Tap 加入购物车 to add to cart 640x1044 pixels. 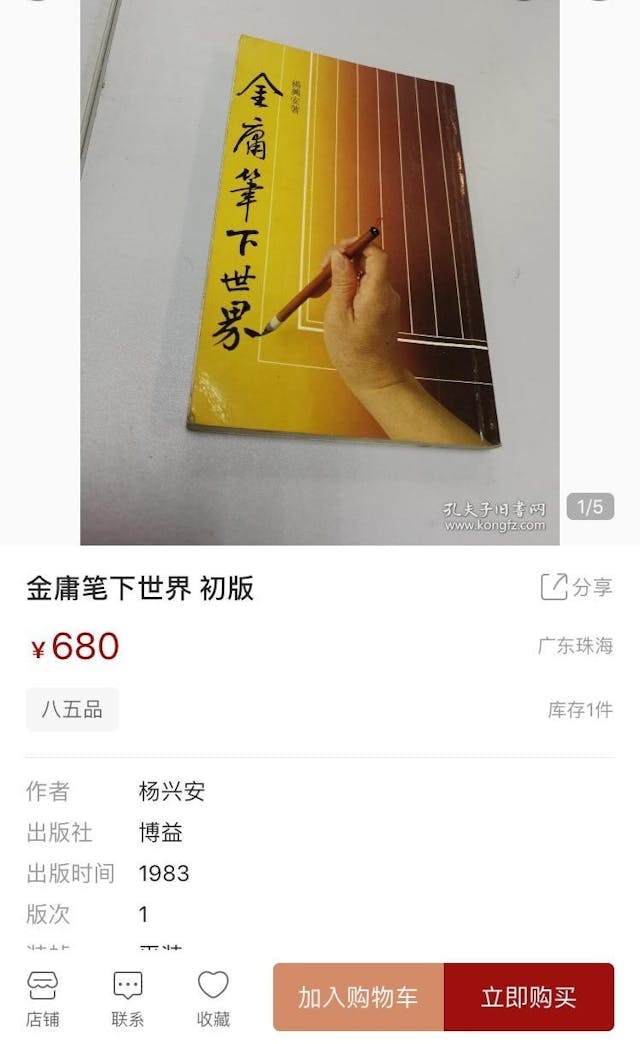click(358, 997)
